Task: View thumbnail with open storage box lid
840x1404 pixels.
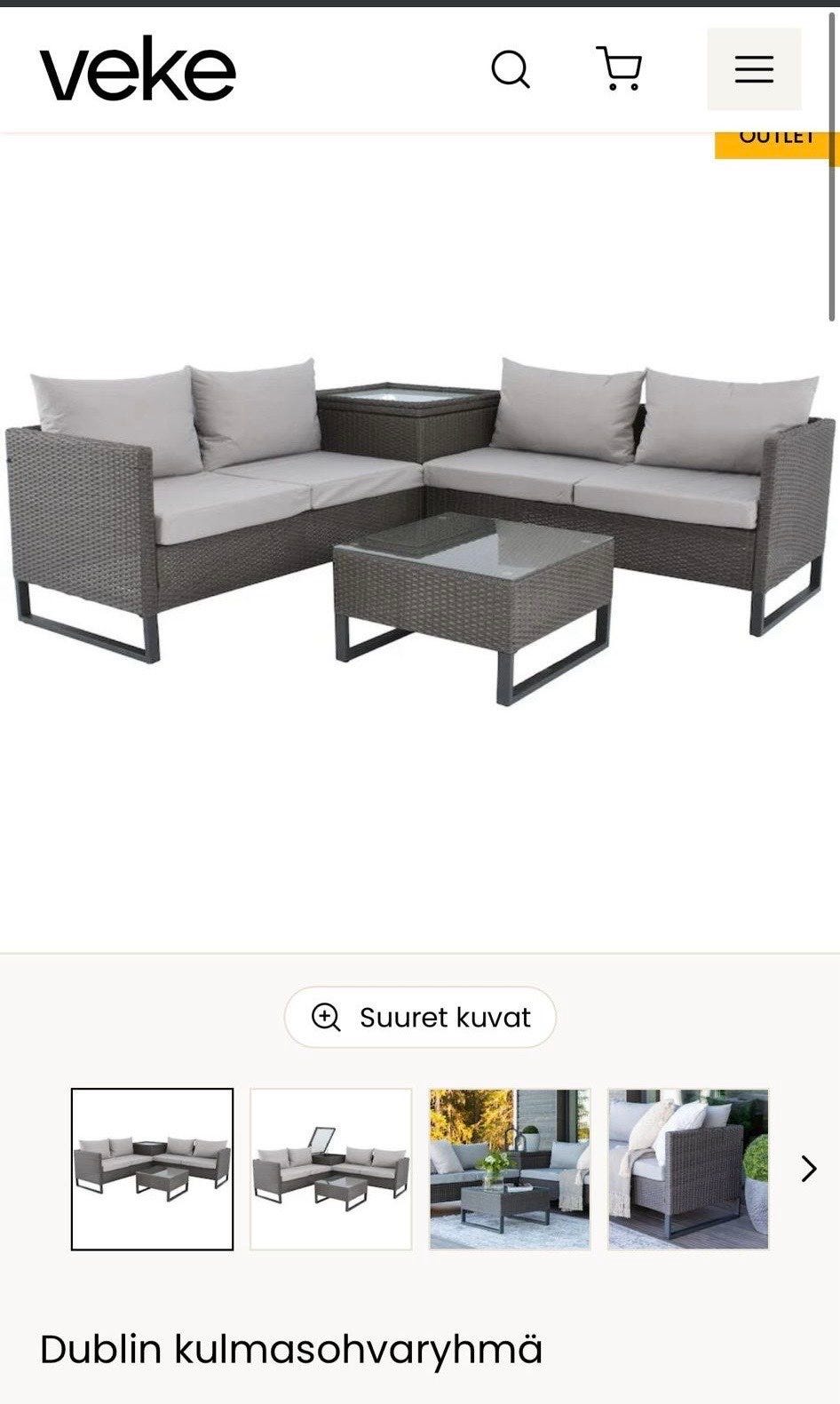Action: click(331, 1169)
